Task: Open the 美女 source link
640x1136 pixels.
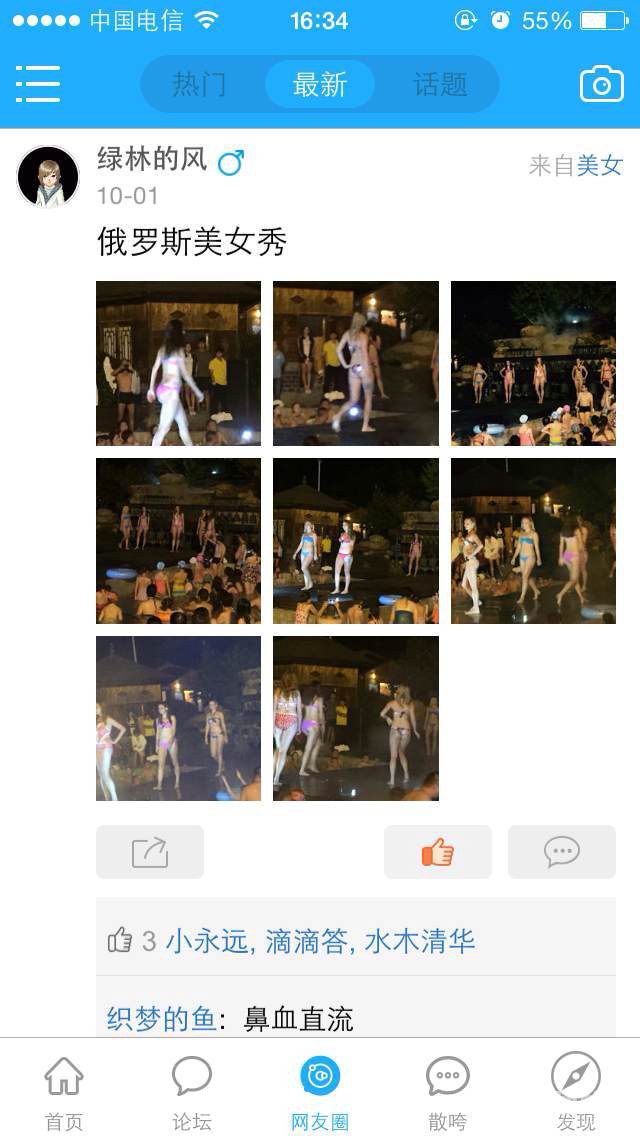Action: 599,166
